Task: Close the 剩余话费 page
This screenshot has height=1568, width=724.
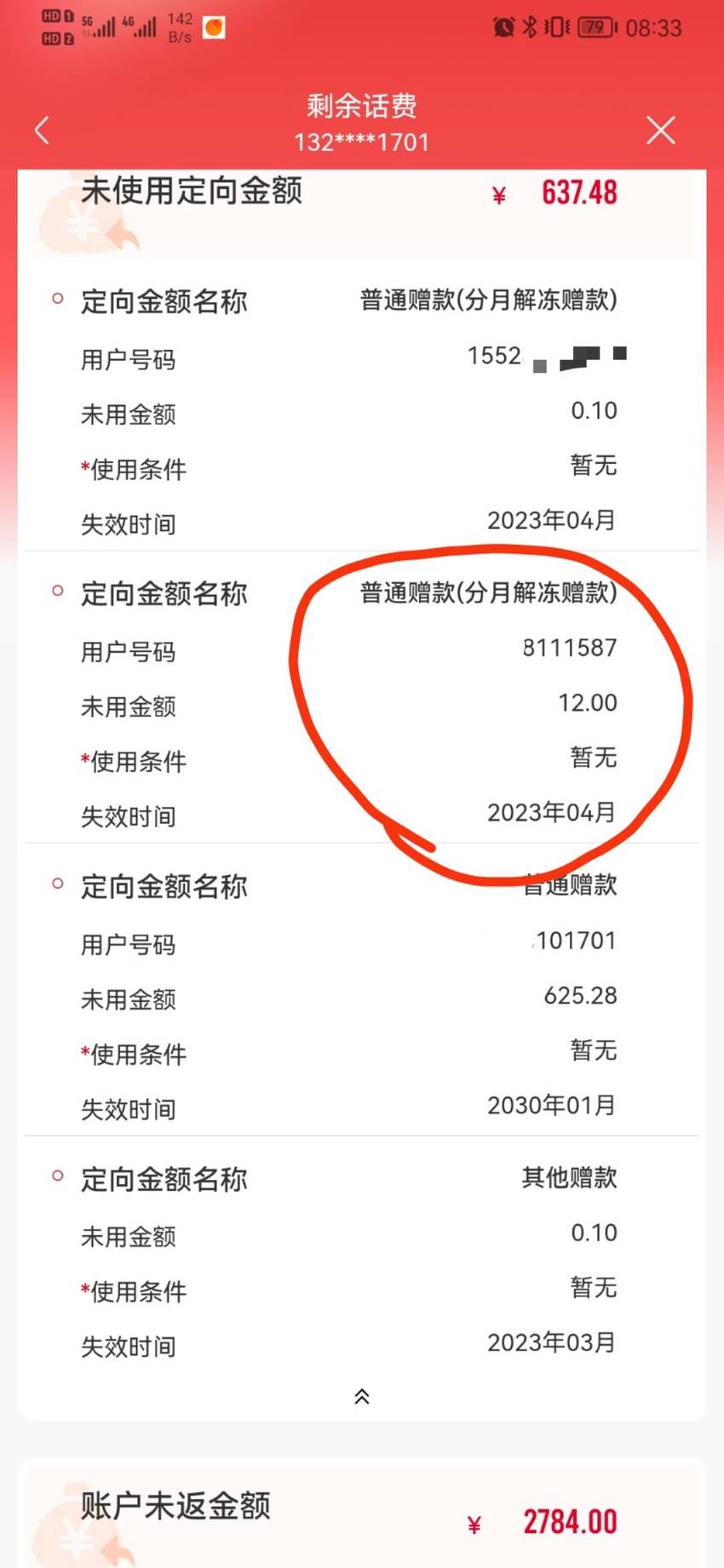Action: [x=661, y=130]
